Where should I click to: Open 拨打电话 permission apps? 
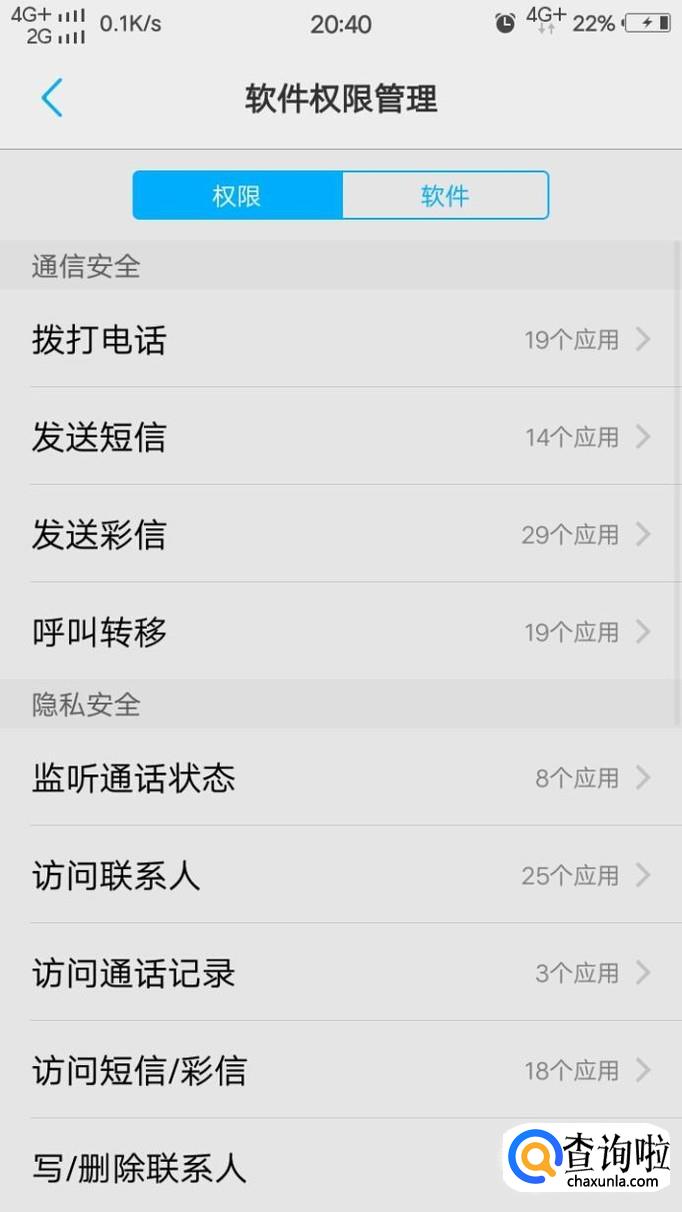(x=340, y=340)
